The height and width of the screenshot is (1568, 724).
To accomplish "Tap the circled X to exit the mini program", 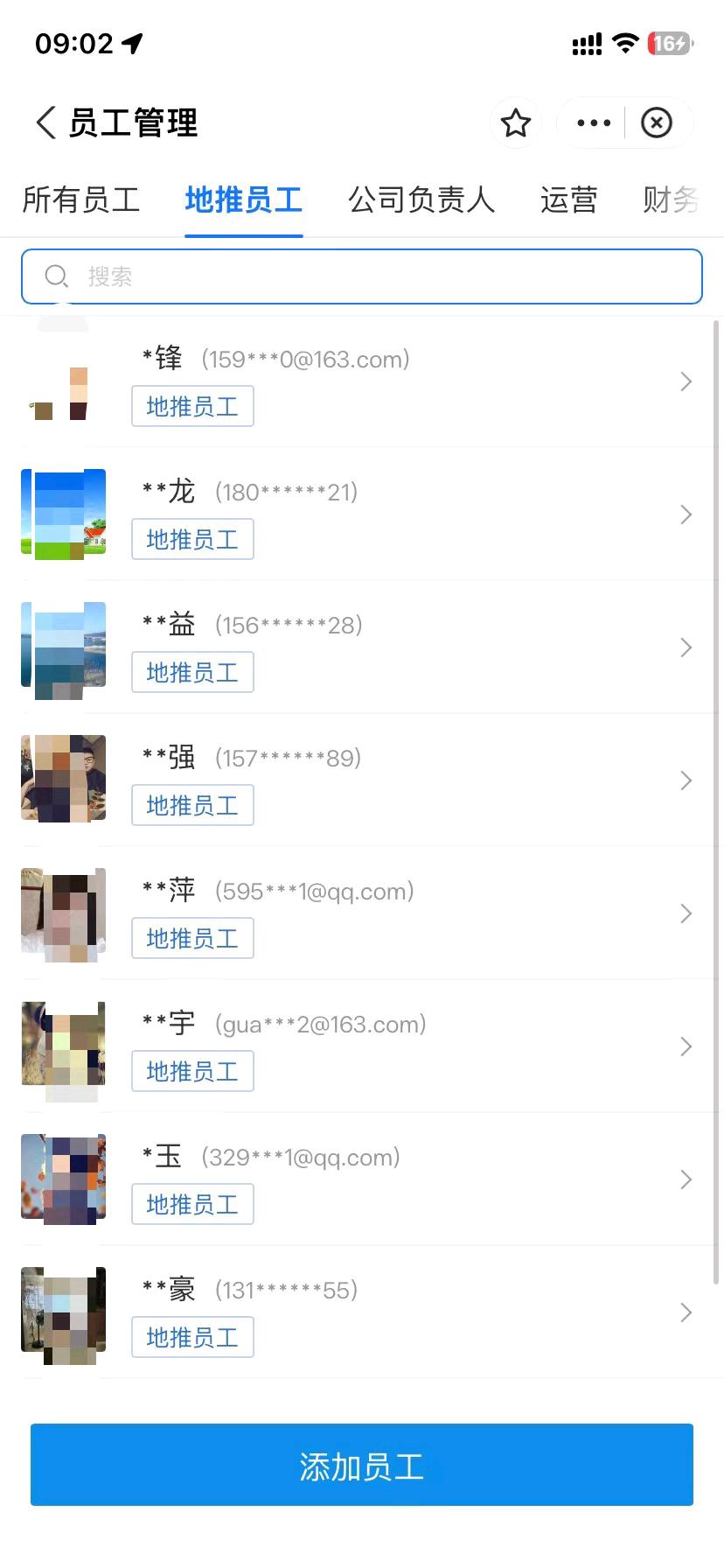I will pyautogui.click(x=657, y=122).
